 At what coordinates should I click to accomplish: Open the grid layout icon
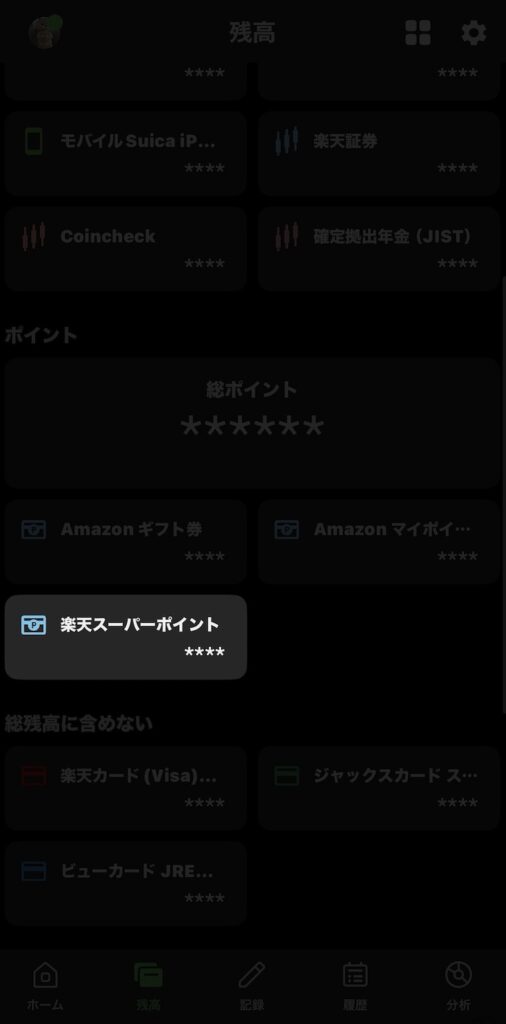click(x=418, y=33)
